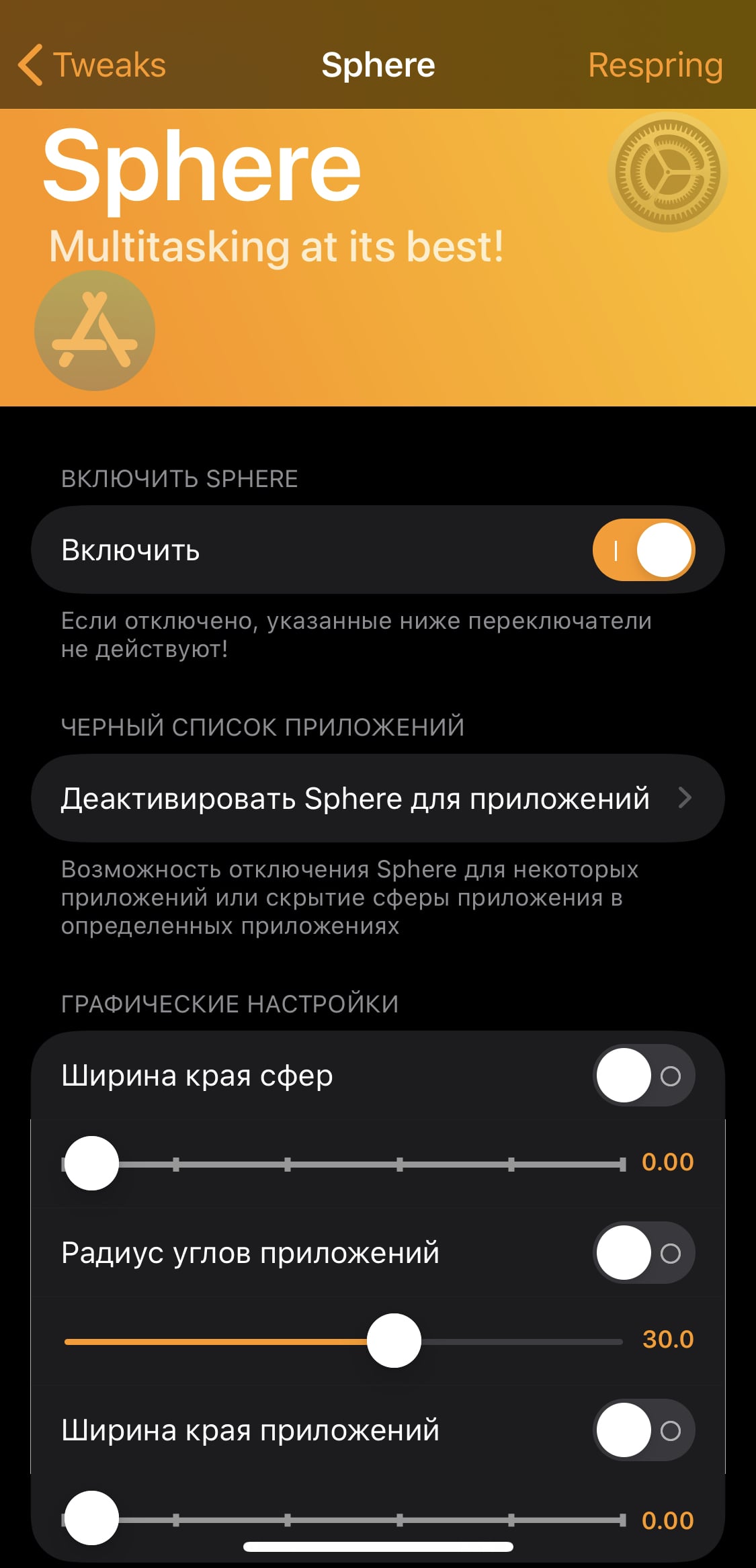Viewport: 756px width, 1568px height.
Task: Enable the Ширина края приложений switch
Action: [x=644, y=1430]
